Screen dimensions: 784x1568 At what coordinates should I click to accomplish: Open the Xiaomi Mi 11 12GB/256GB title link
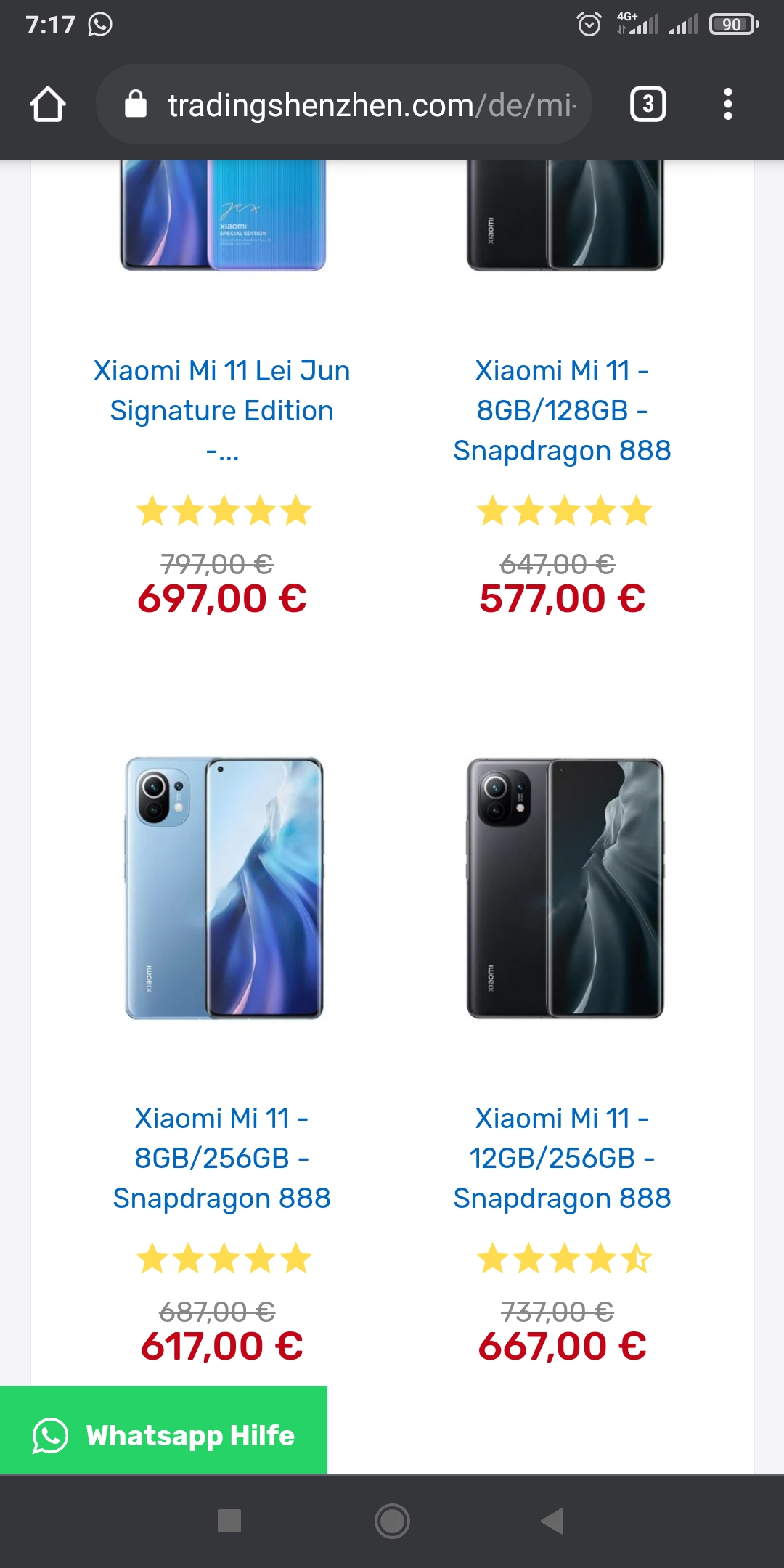[x=562, y=1158]
